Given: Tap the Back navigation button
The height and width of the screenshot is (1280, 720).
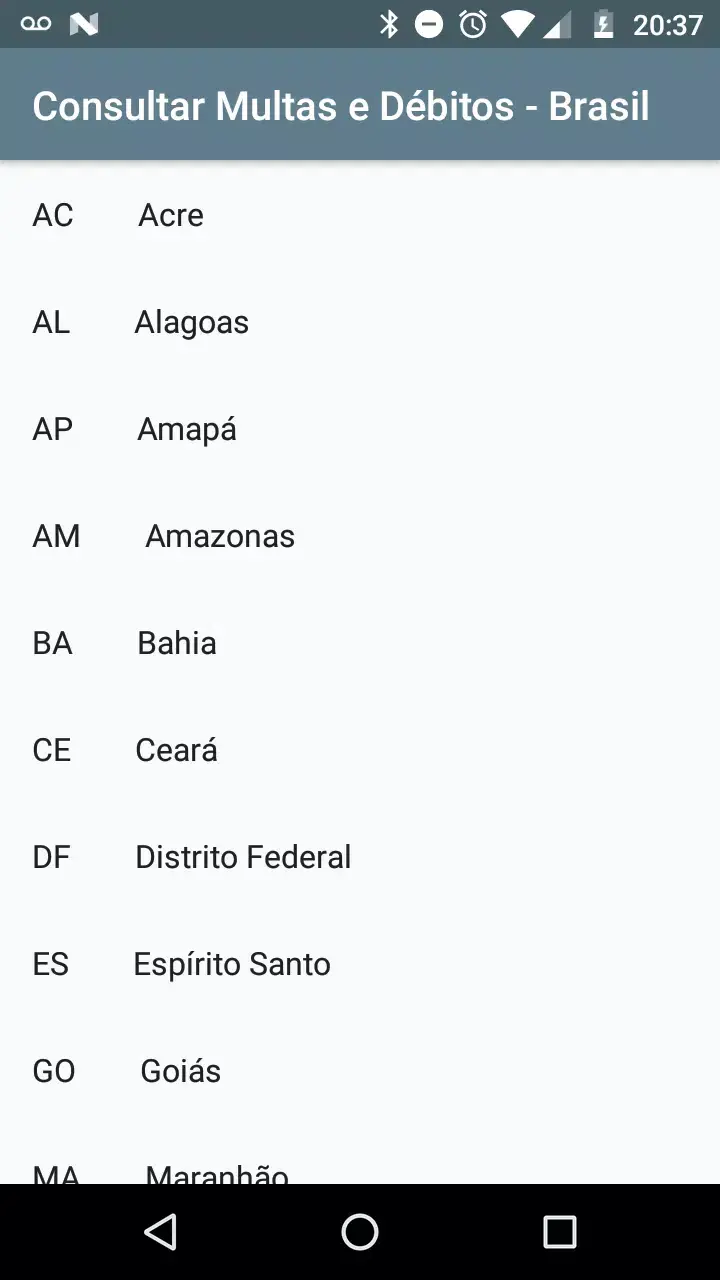Looking at the screenshot, I should coord(161,1232).
